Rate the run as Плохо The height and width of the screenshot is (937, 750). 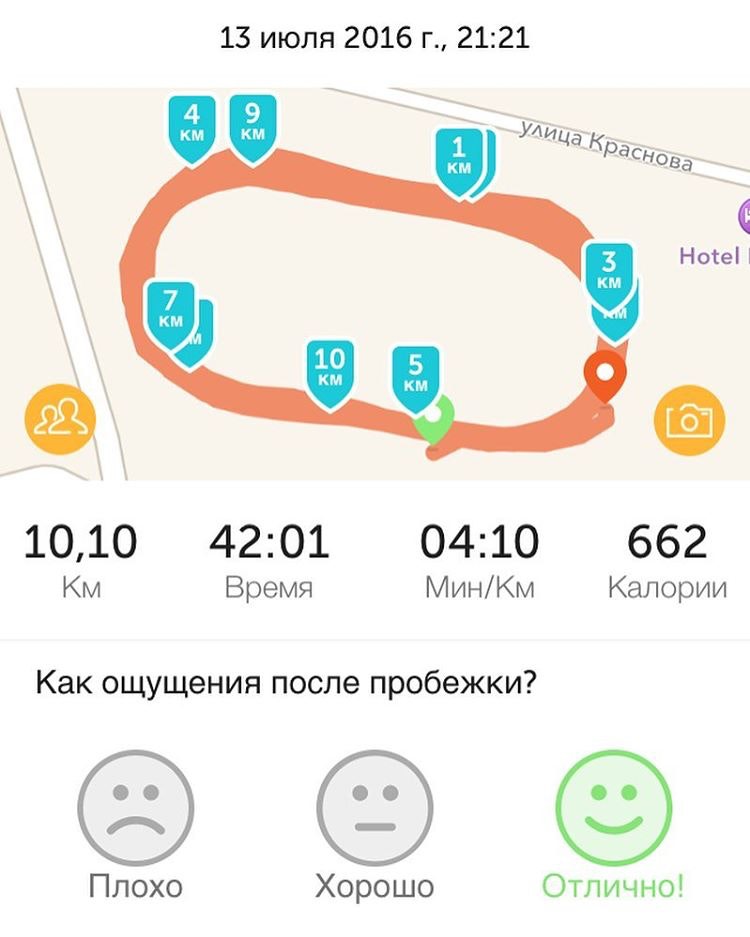pyautogui.click(x=136, y=808)
